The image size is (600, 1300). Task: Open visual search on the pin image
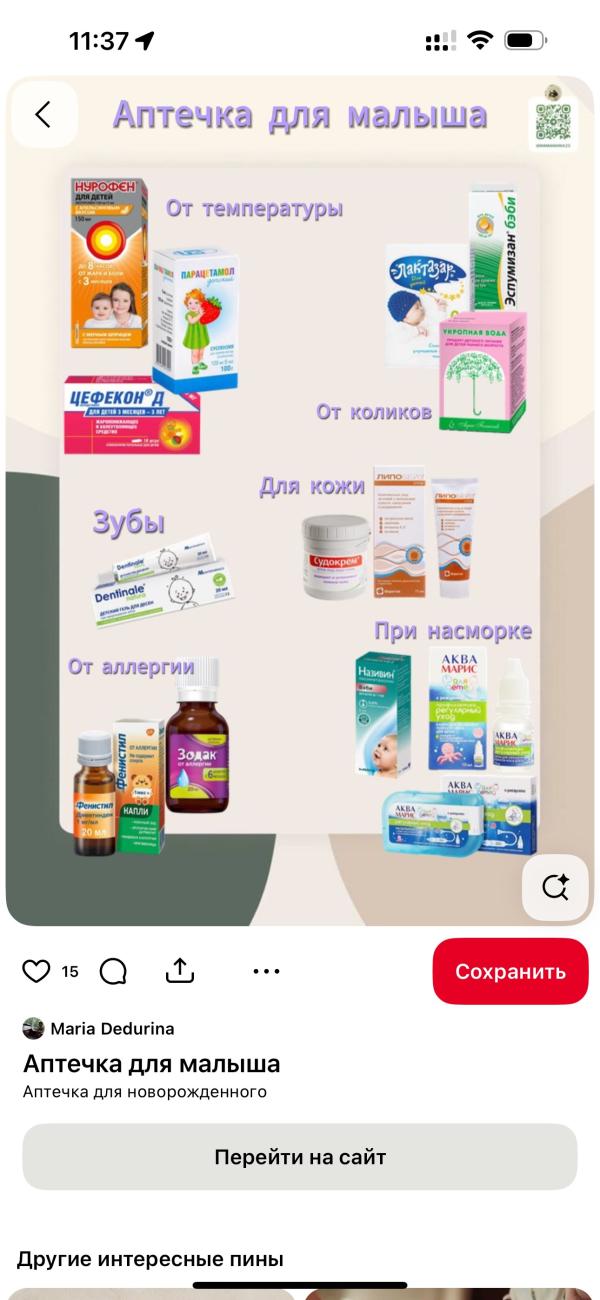(x=554, y=887)
